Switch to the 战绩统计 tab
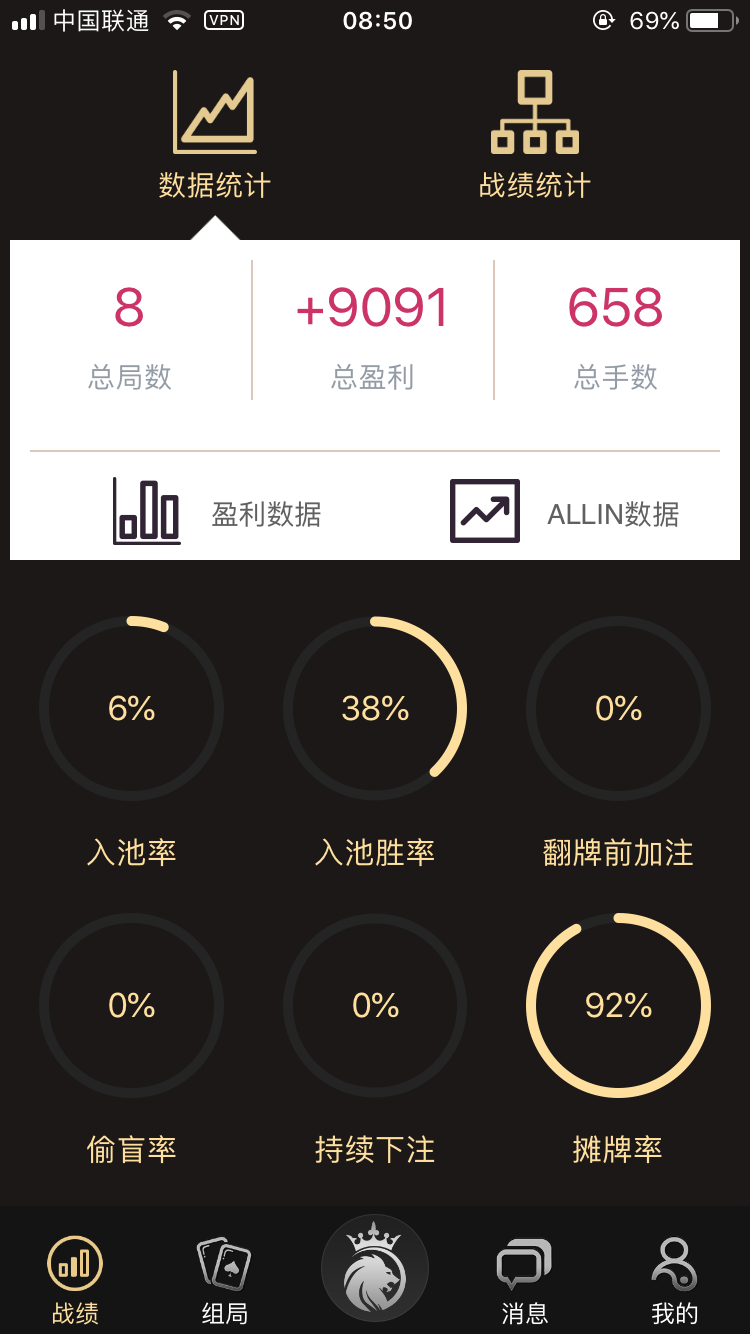Viewport: 750px width, 1334px height. click(535, 135)
